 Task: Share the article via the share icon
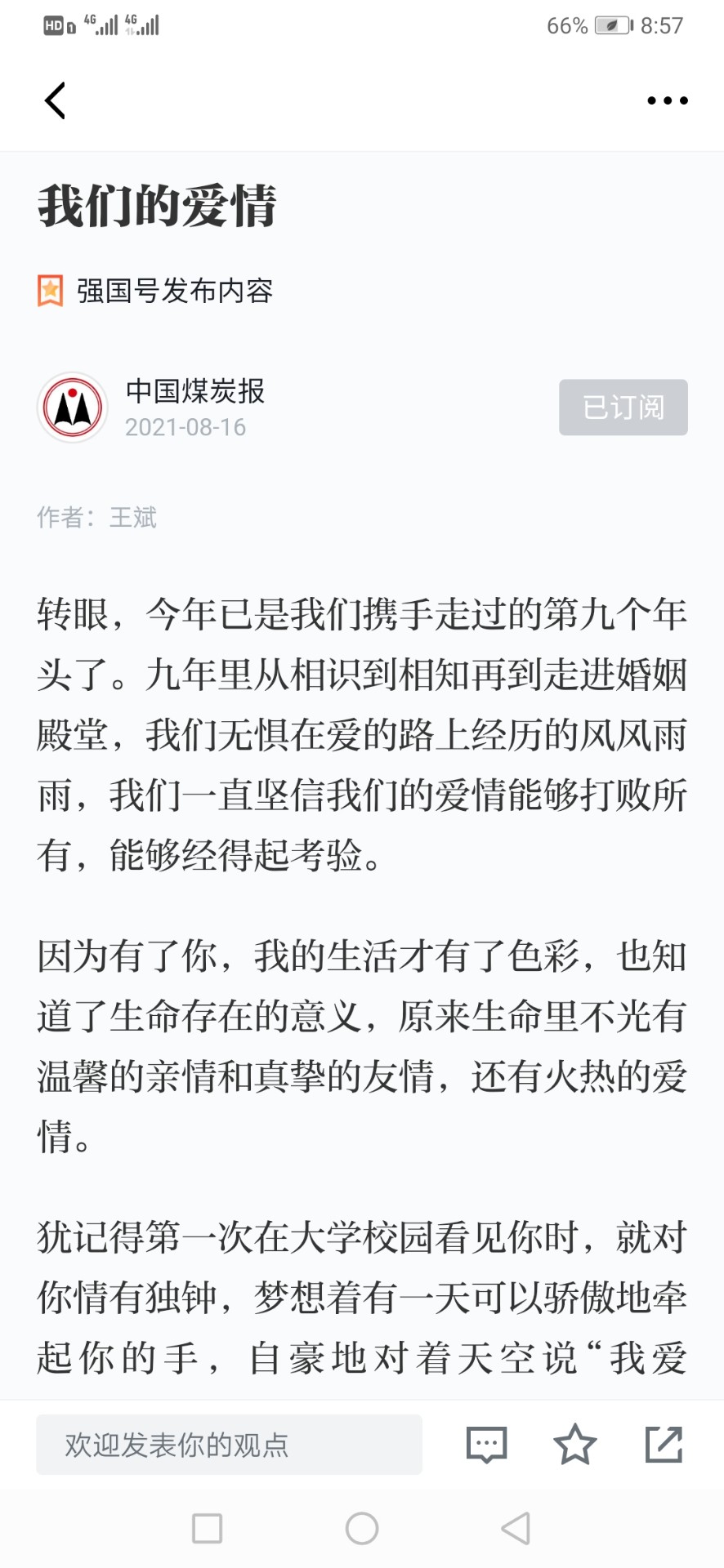coord(664,1444)
